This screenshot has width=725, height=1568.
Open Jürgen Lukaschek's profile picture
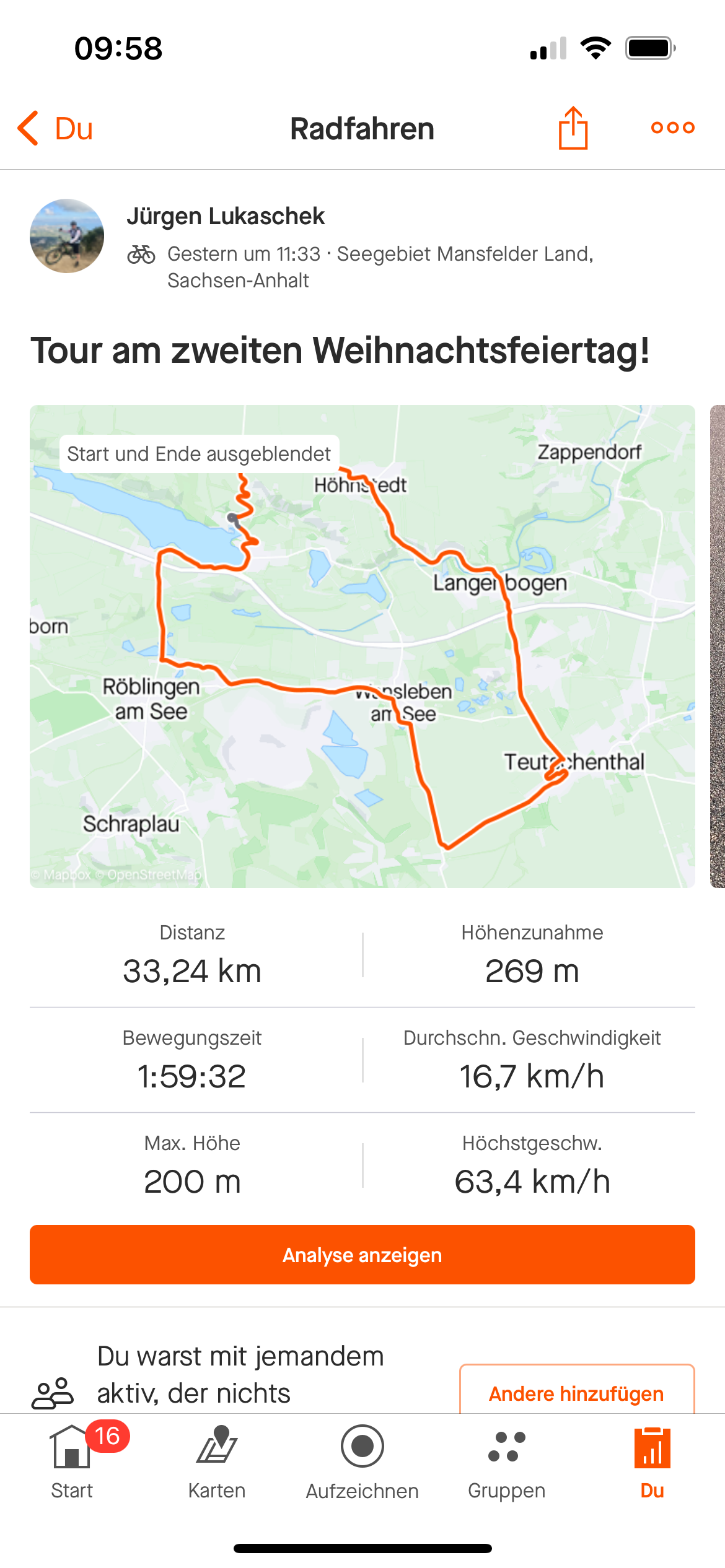point(67,236)
